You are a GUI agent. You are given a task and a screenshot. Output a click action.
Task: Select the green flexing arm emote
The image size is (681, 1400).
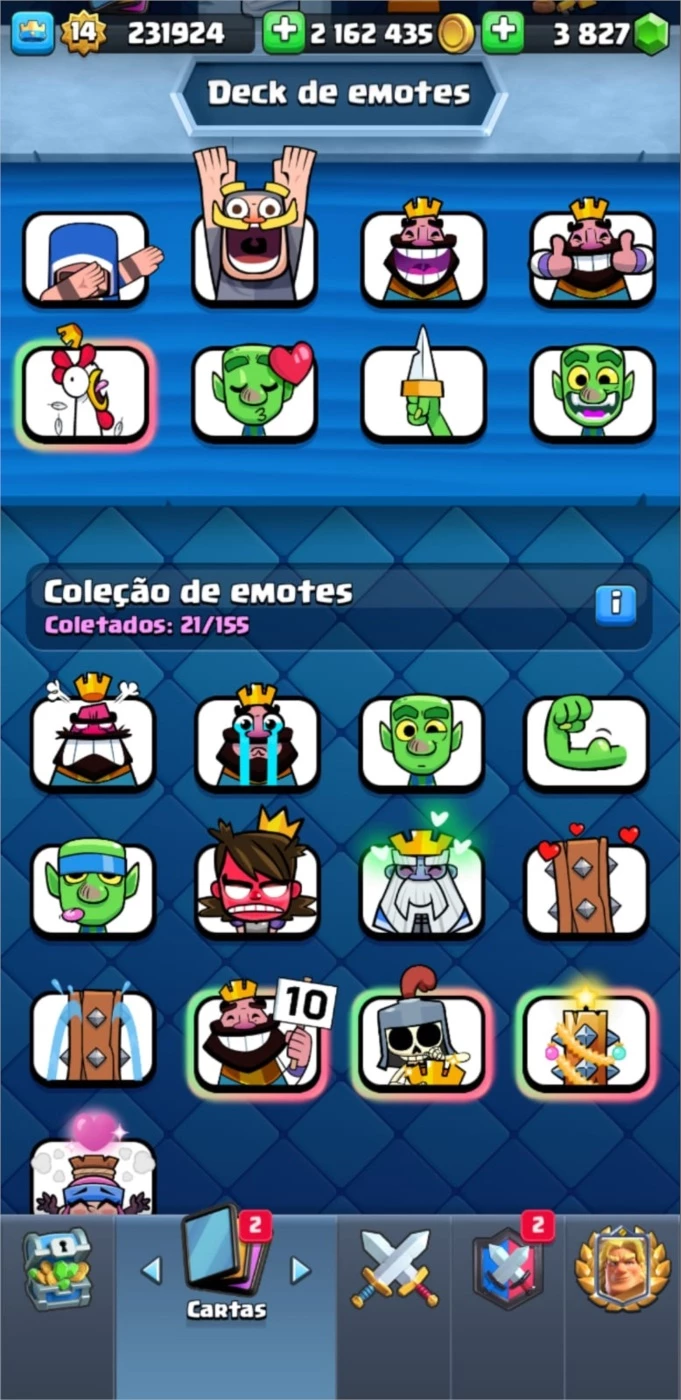pos(587,742)
